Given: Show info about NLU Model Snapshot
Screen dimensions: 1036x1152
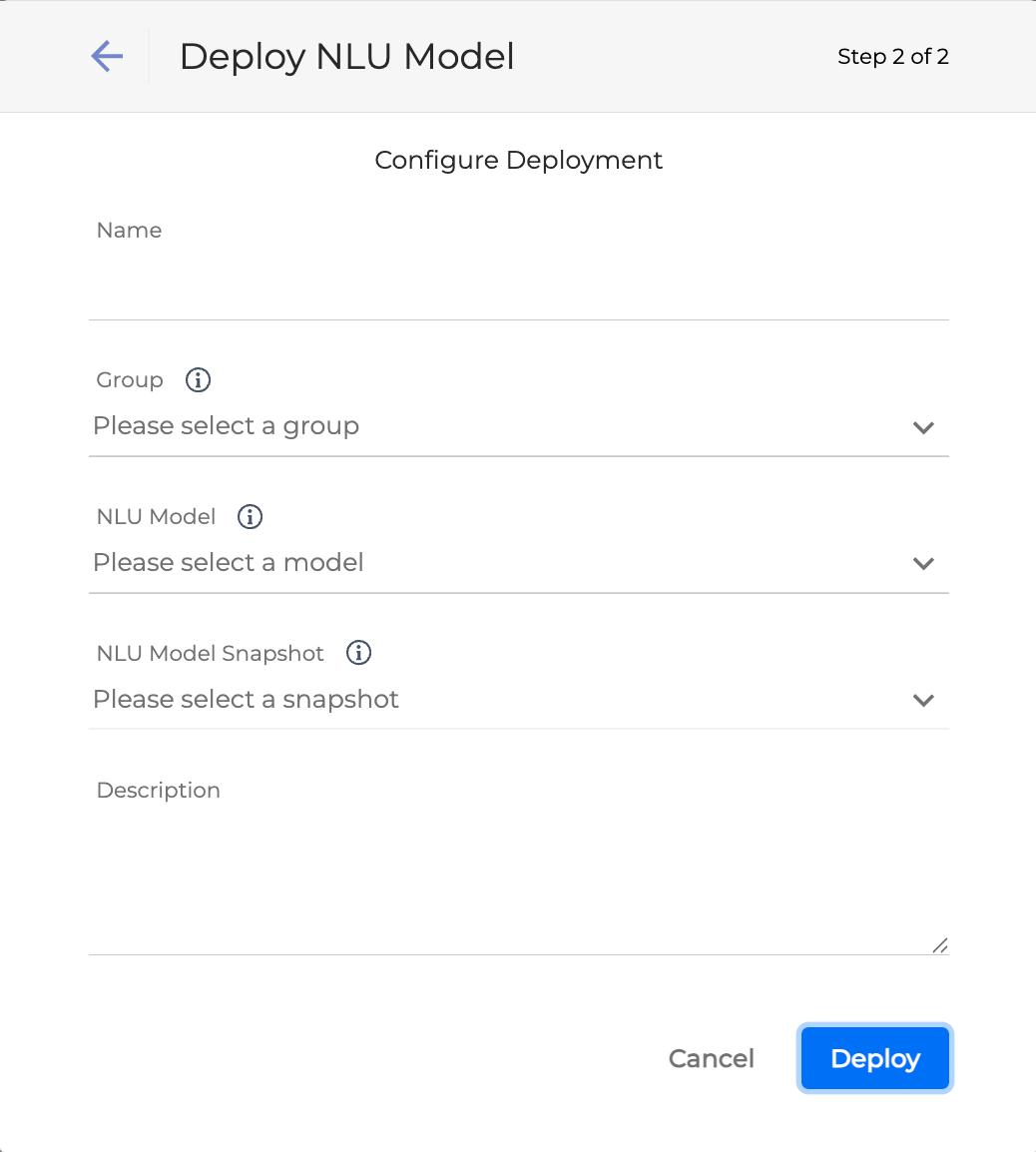Looking at the screenshot, I should [358, 653].
